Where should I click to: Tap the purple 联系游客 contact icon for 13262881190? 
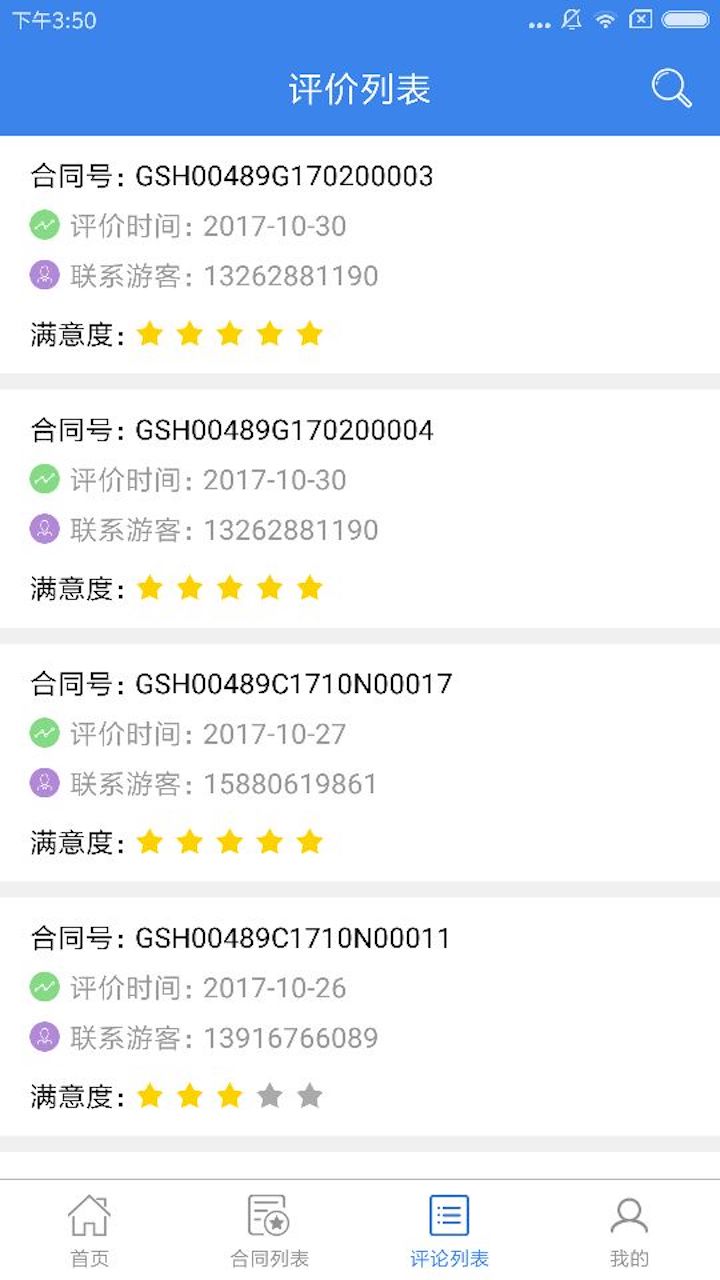pyautogui.click(x=44, y=275)
